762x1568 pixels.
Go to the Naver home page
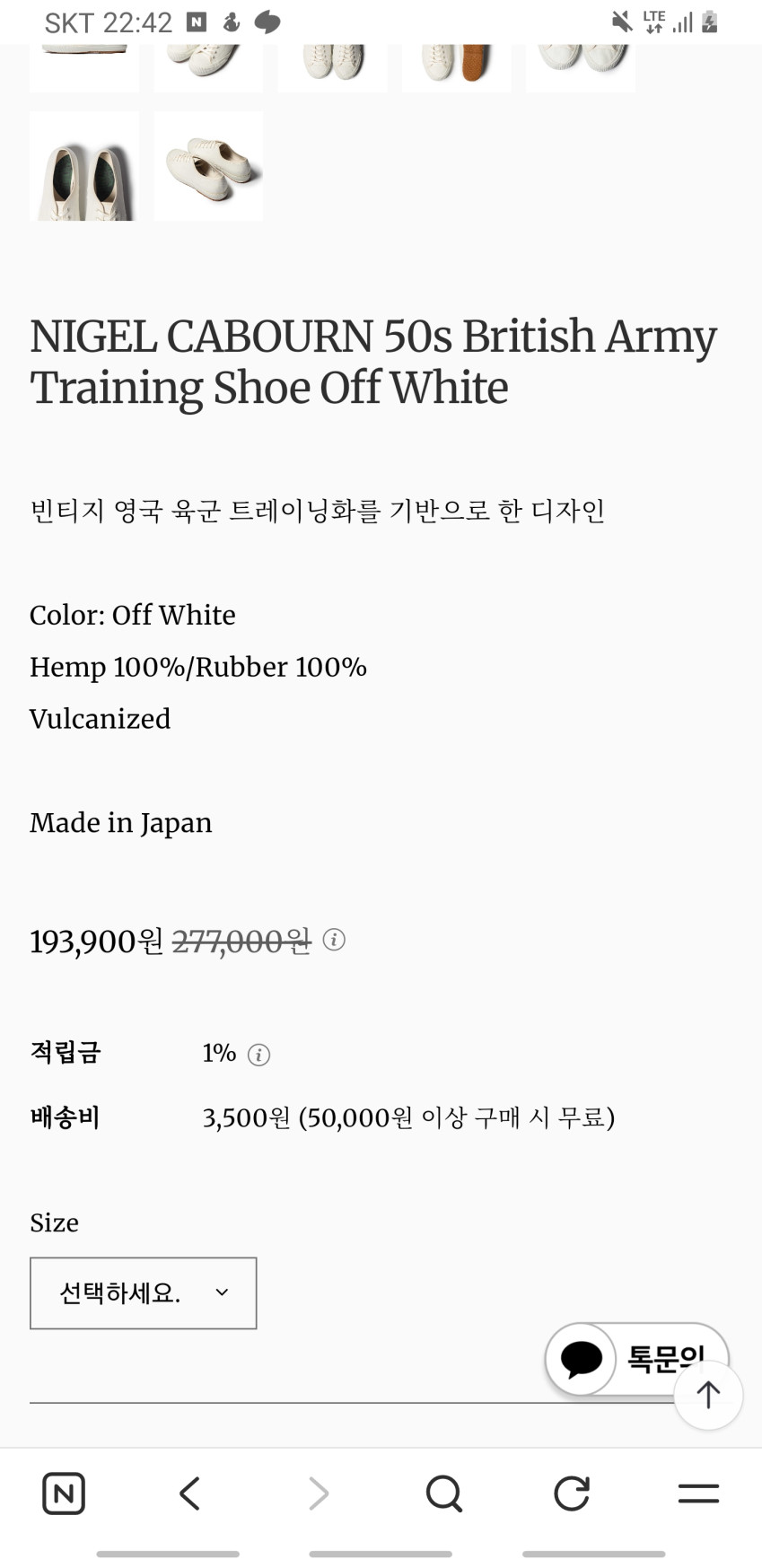pos(64,1494)
